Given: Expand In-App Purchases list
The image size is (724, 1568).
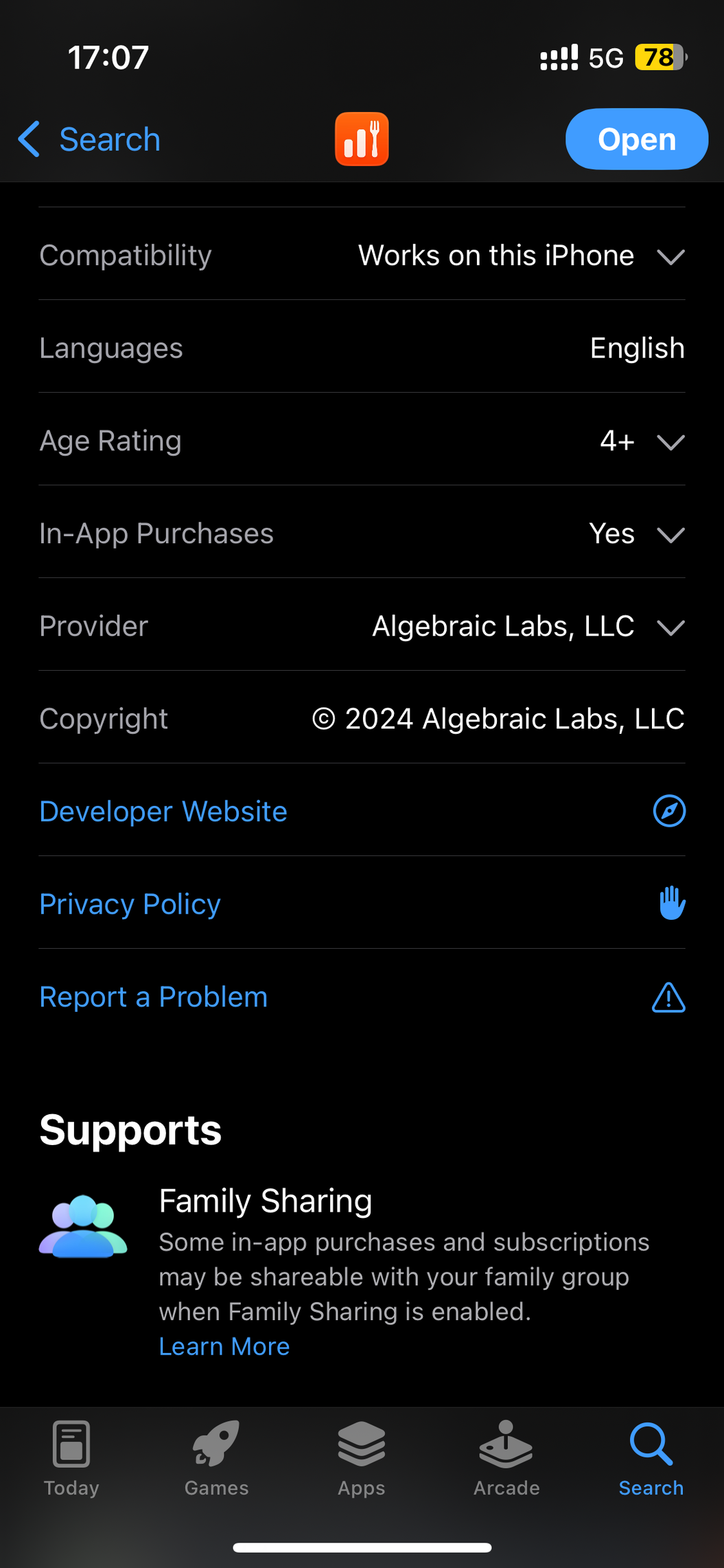Looking at the screenshot, I should (670, 534).
